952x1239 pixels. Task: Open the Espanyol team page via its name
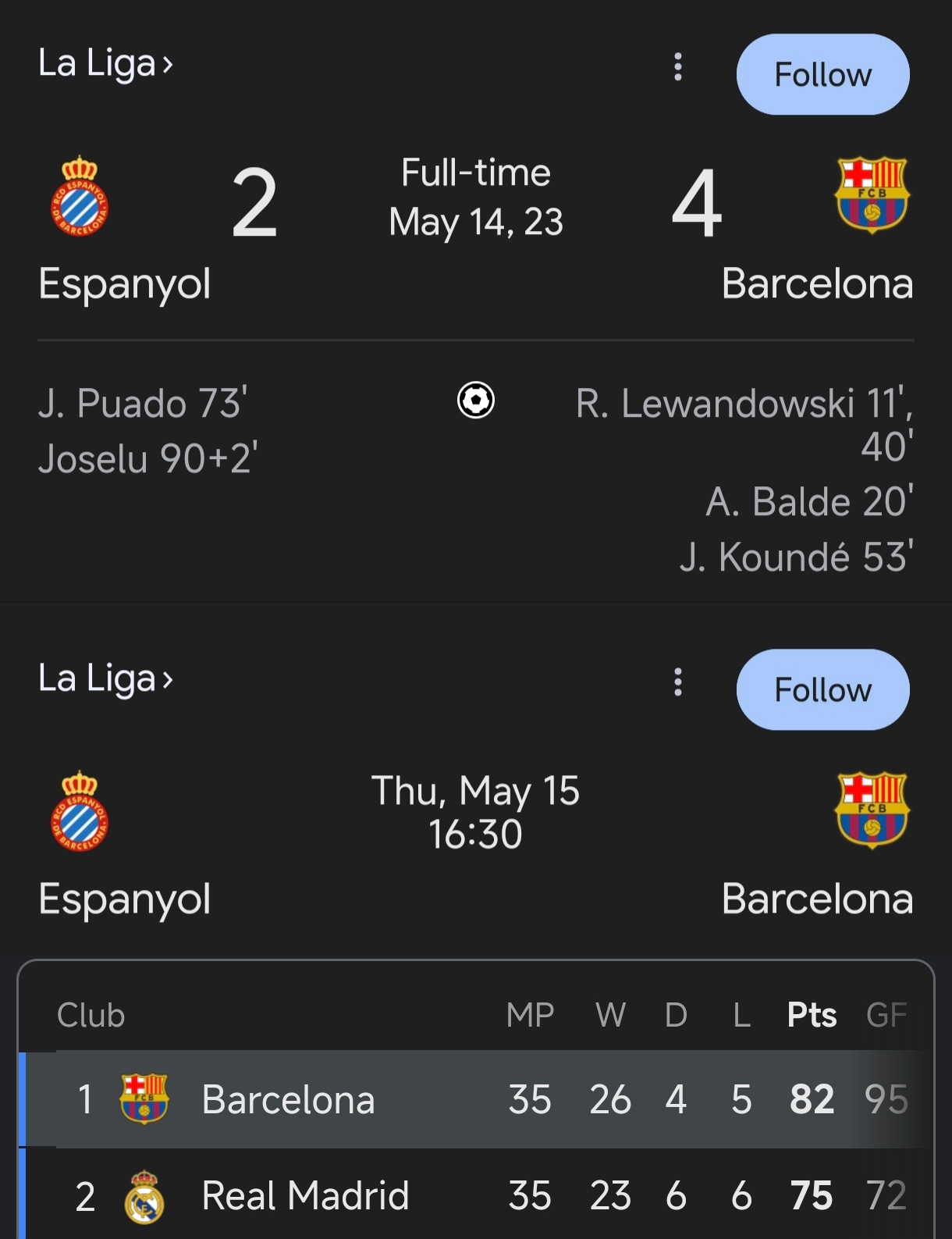(125, 285)
